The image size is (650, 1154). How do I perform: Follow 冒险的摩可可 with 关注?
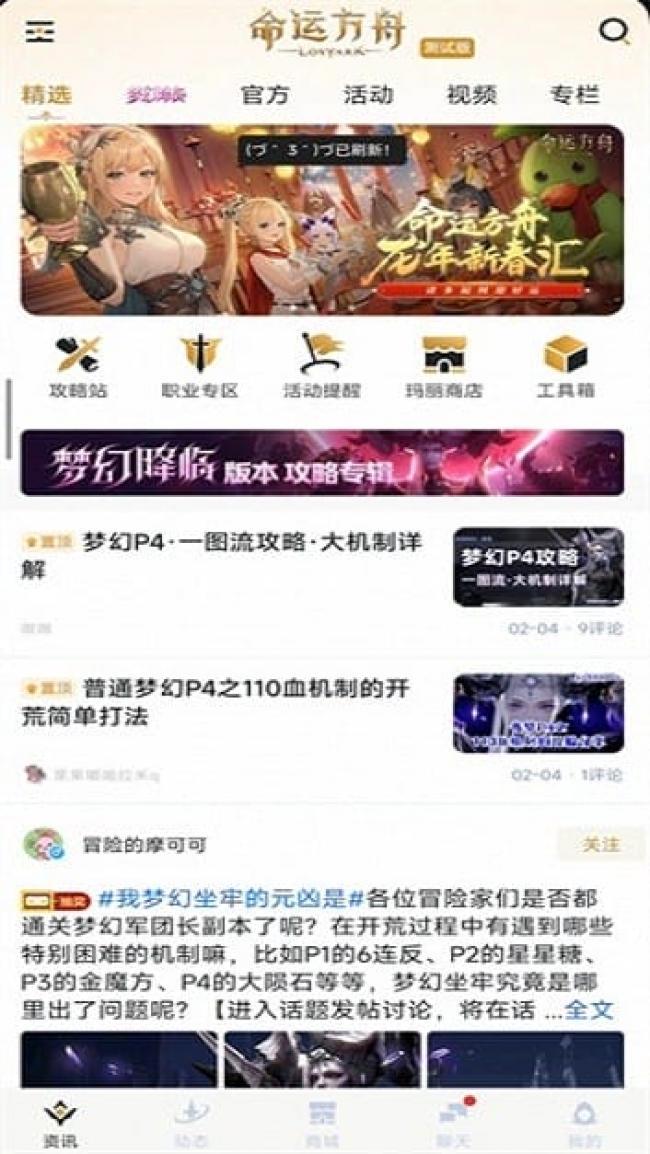point(600,845)
